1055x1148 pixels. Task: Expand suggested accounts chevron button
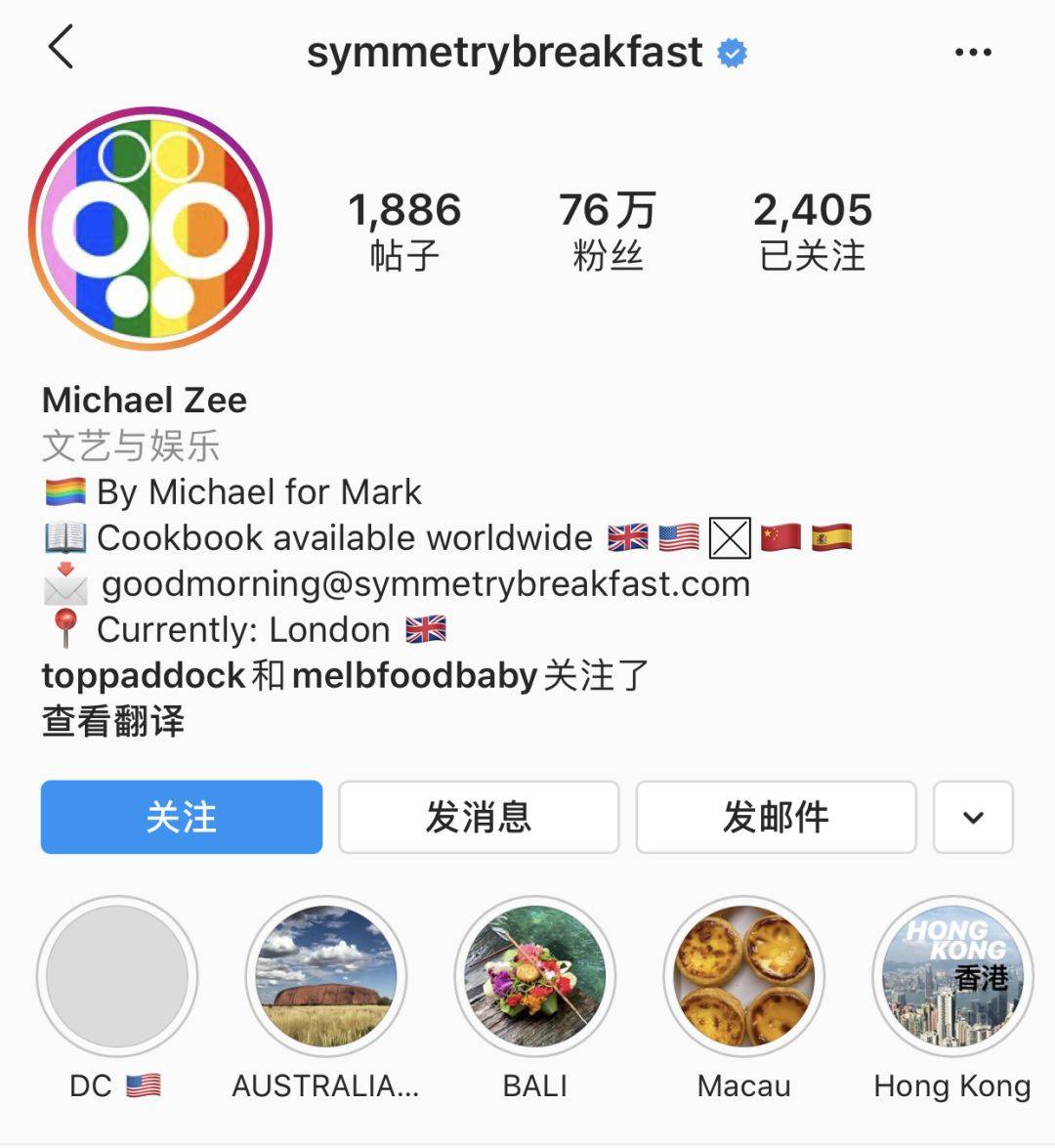(x=973, y=817)
